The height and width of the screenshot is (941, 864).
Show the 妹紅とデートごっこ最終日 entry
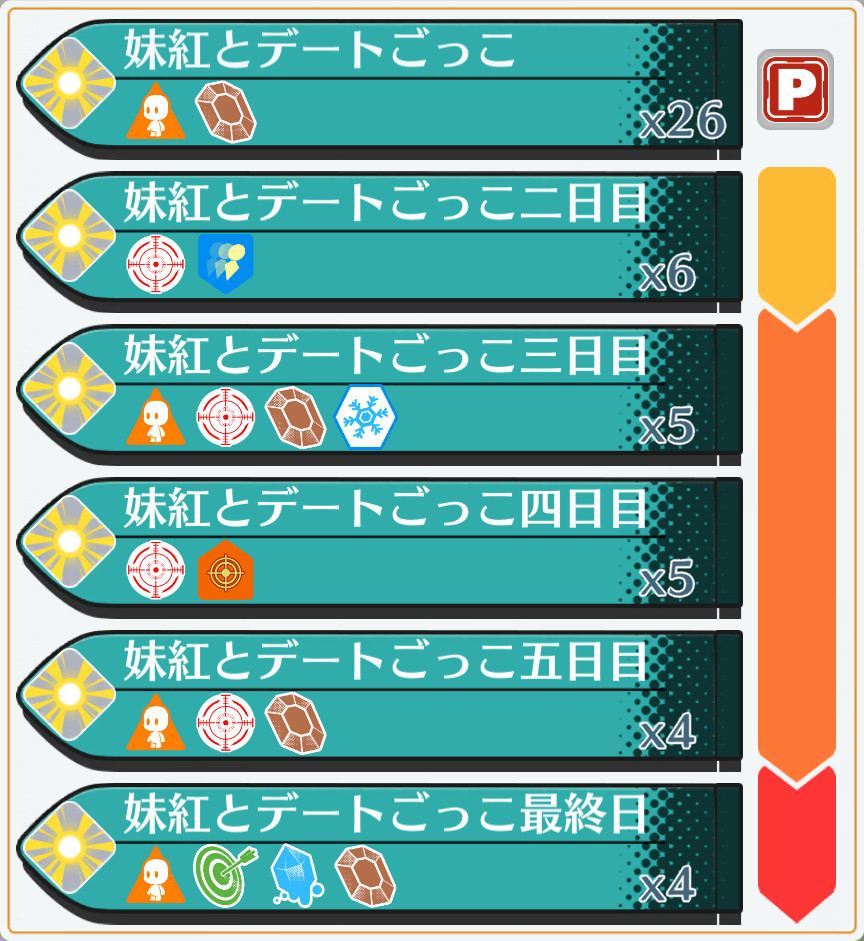[x=380, y=852]
